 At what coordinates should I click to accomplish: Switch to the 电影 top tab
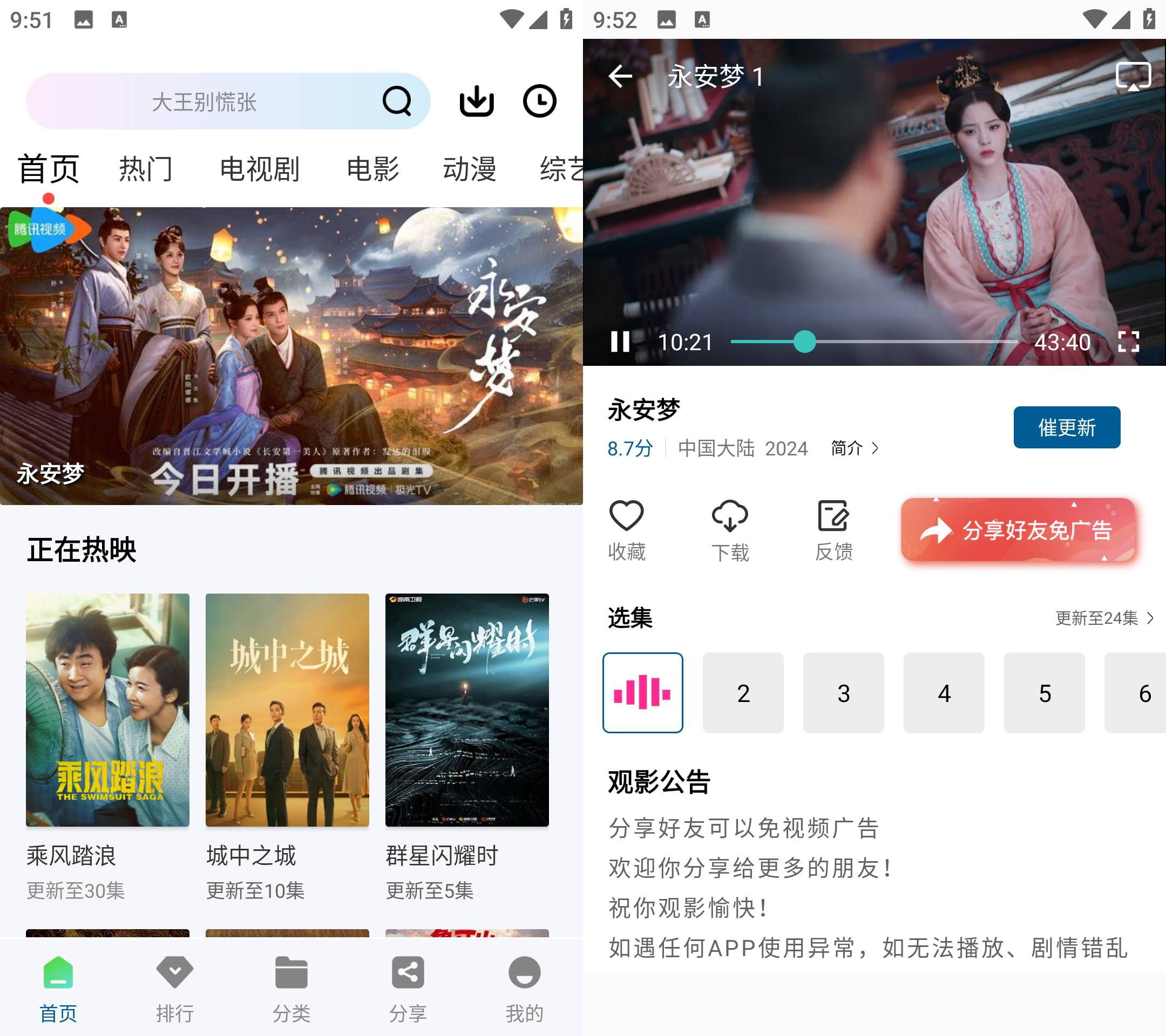[372, 169]
